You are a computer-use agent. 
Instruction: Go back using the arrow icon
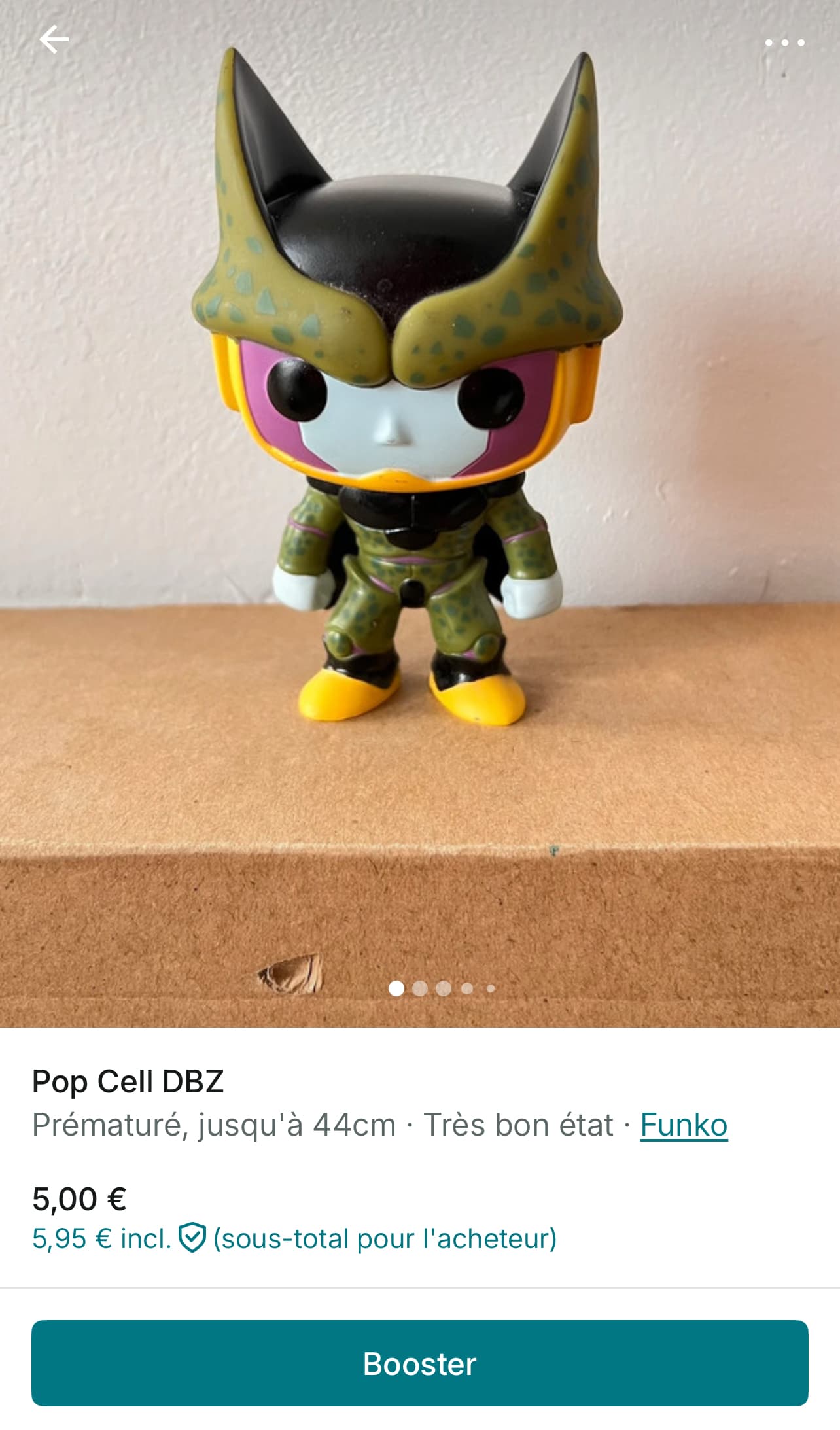pyautogui.click(x=54, y=40)
